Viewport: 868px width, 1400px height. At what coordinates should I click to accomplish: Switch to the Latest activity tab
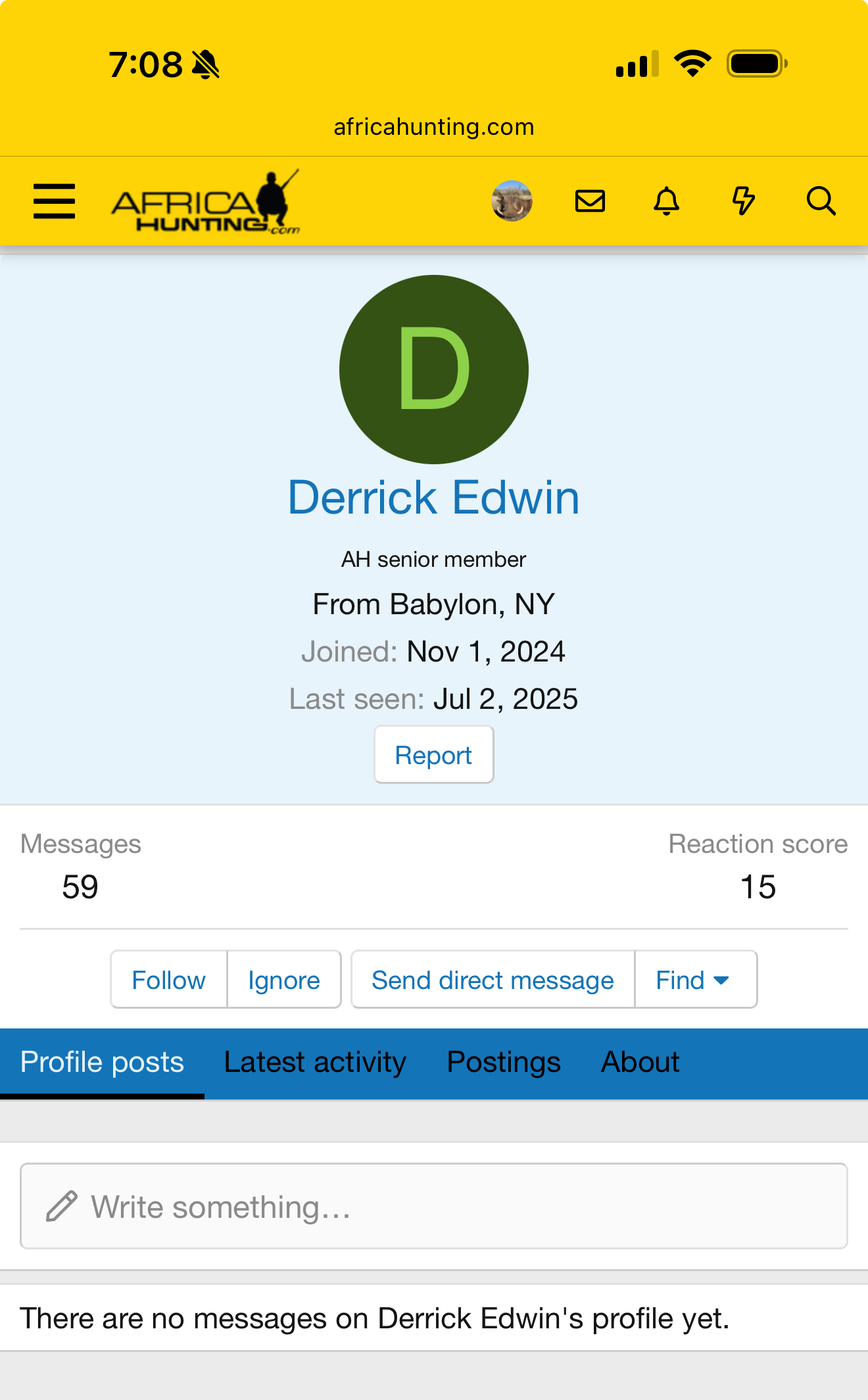pyautogui.click(x=315, y=1063)
